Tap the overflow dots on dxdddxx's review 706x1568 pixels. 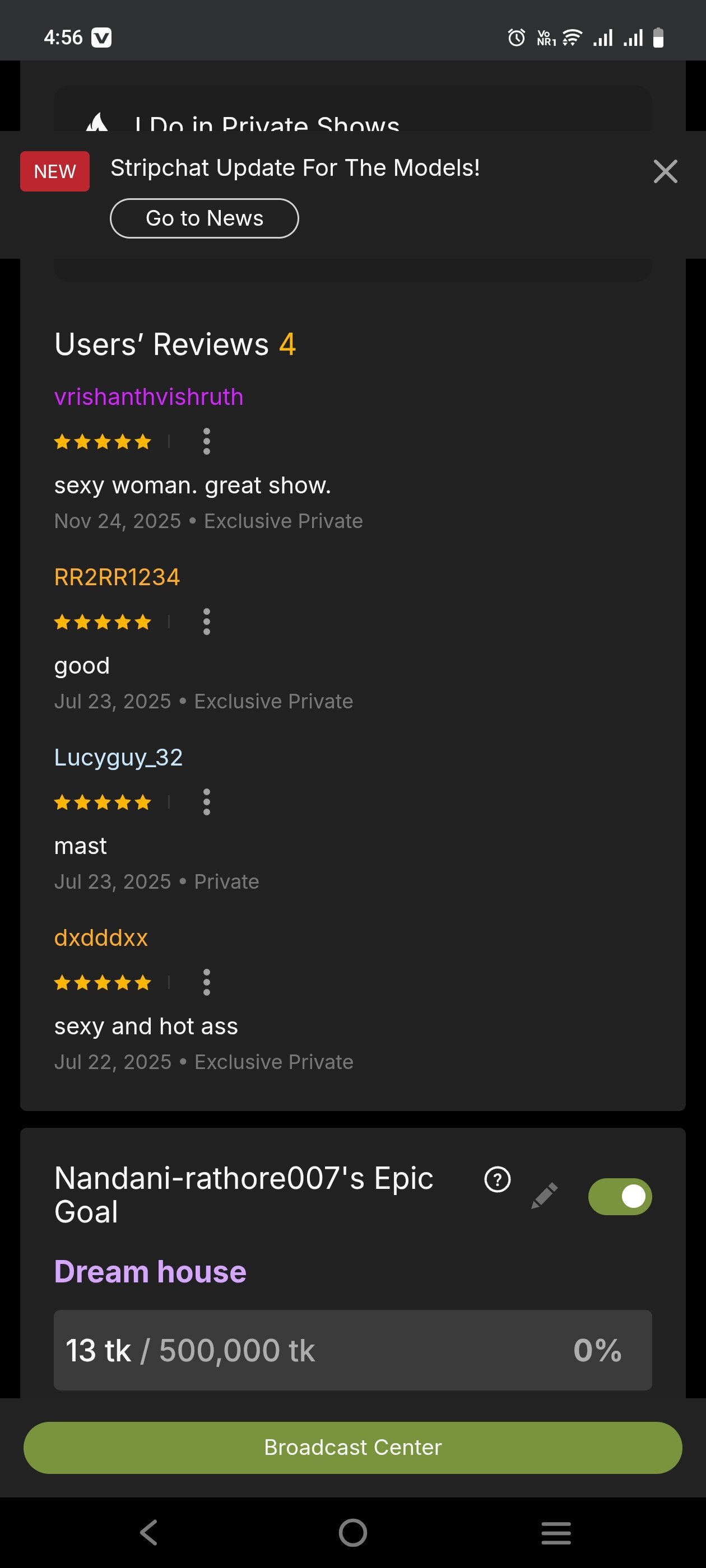pyautogui.click(x=207, y=982)
